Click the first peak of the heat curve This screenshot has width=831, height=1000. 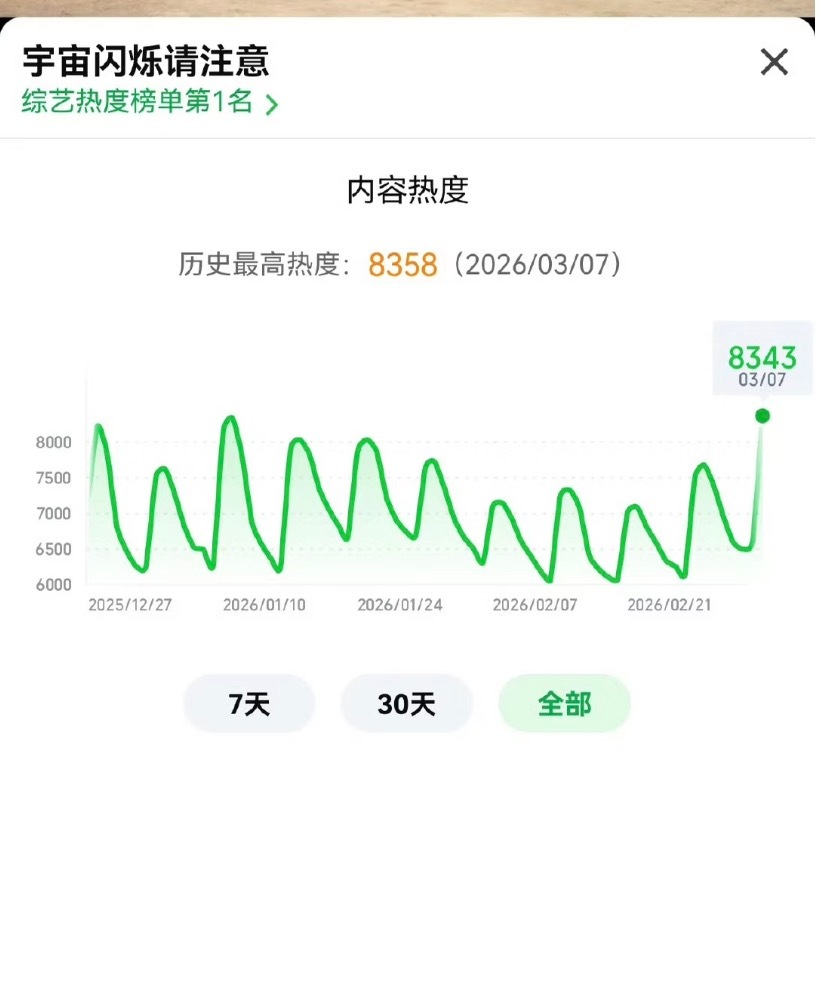pos(97,425)
